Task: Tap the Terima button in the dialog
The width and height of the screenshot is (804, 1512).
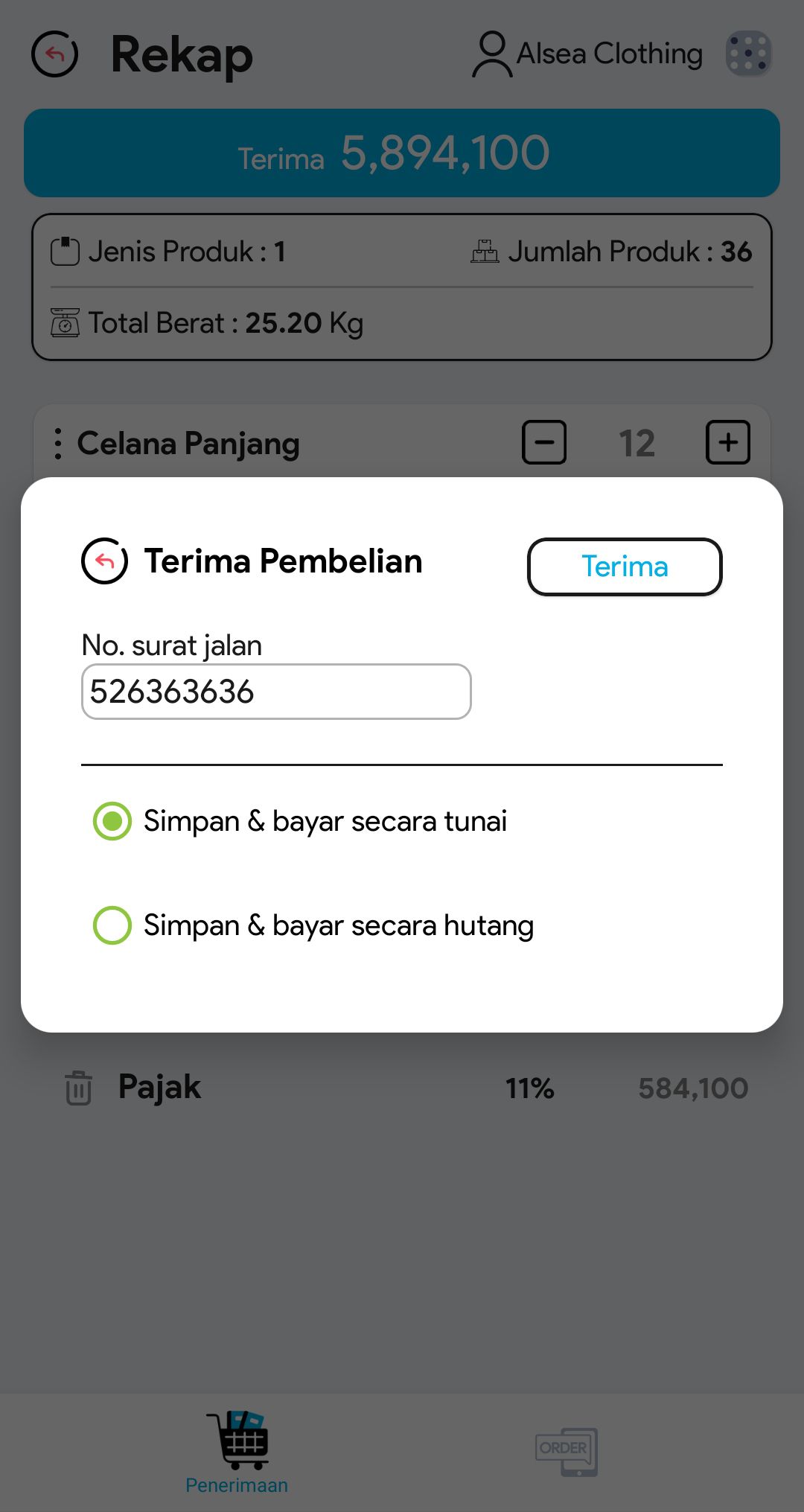Action: (x=624, y=567)
